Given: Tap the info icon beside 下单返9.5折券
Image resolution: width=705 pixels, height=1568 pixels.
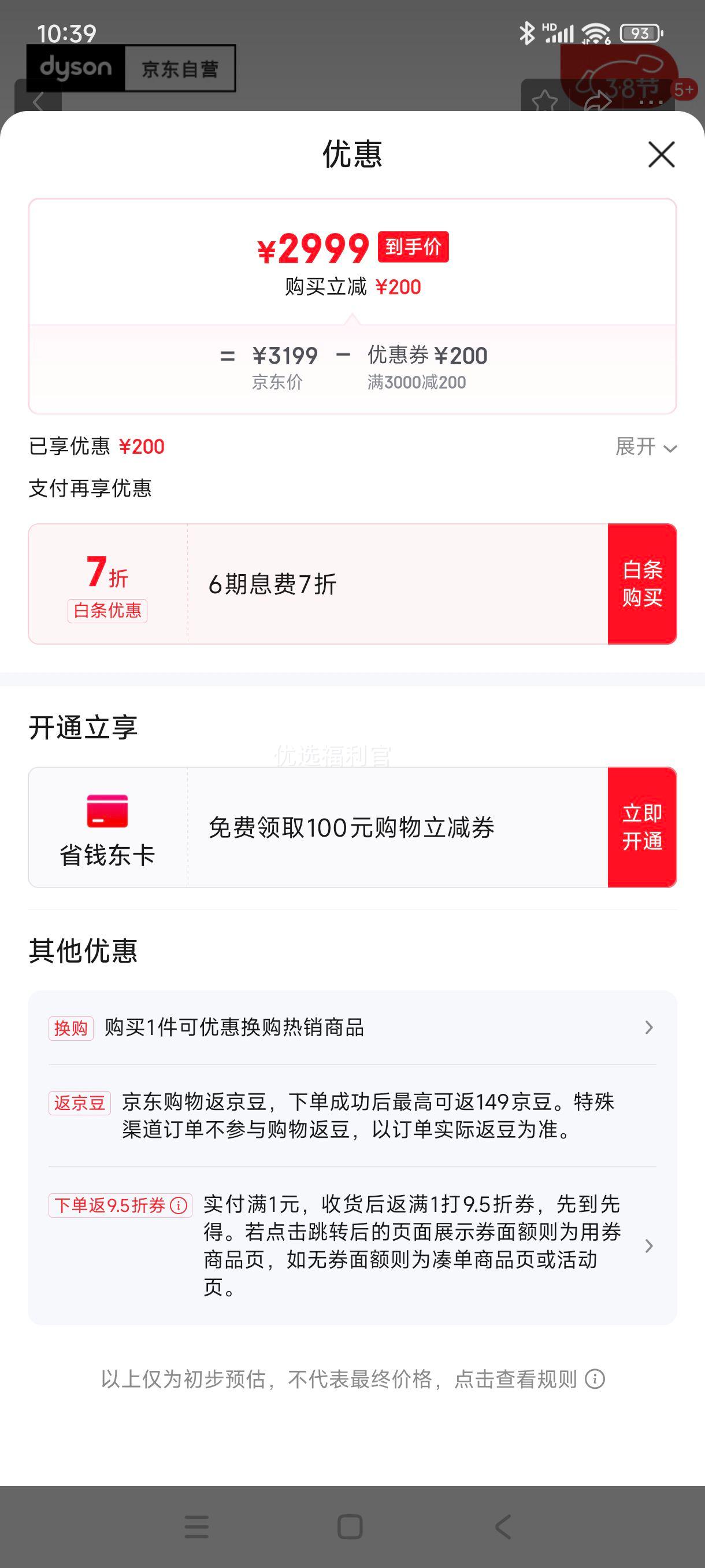Looking at the screenshot, I should (x=179, y=1205).
